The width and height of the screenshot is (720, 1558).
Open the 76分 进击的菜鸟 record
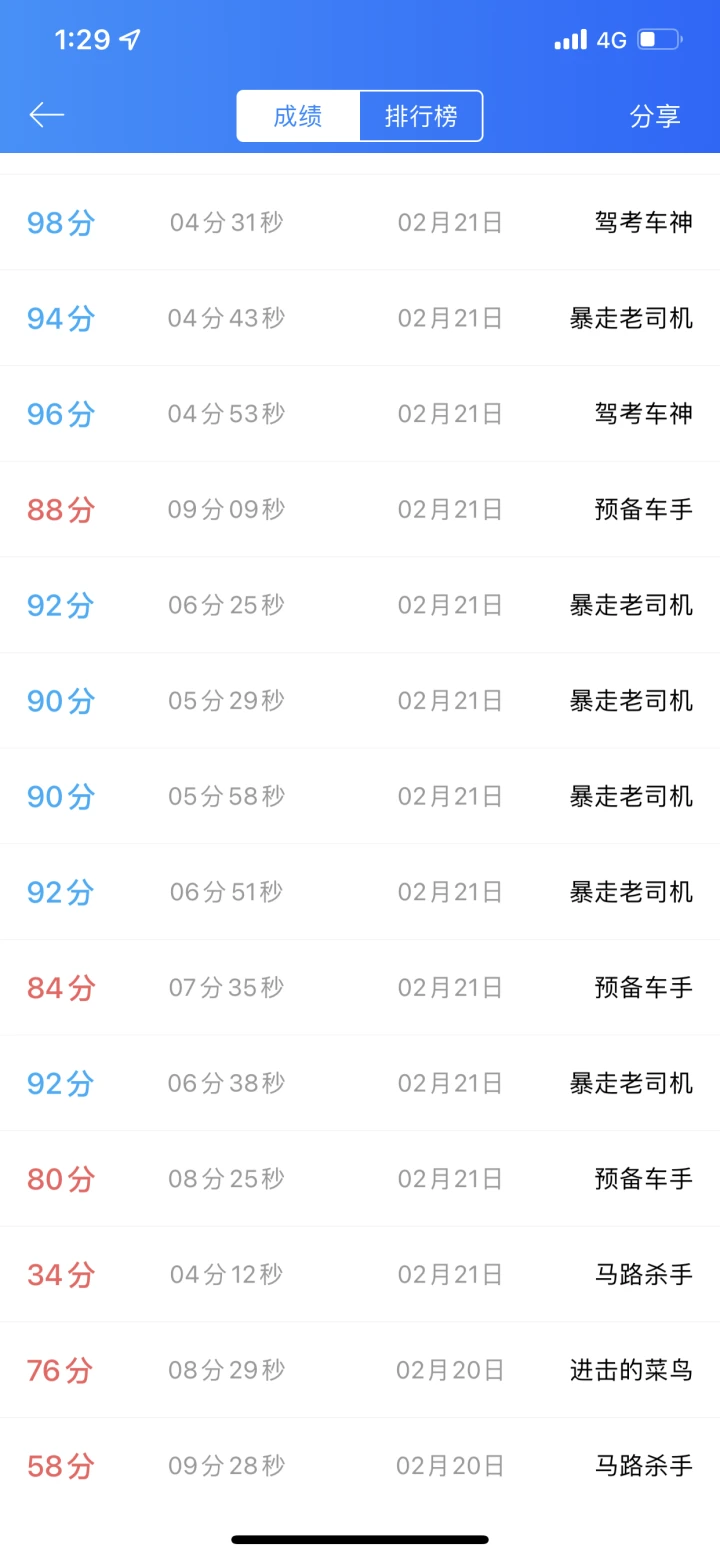click(x=360, y=1370)
